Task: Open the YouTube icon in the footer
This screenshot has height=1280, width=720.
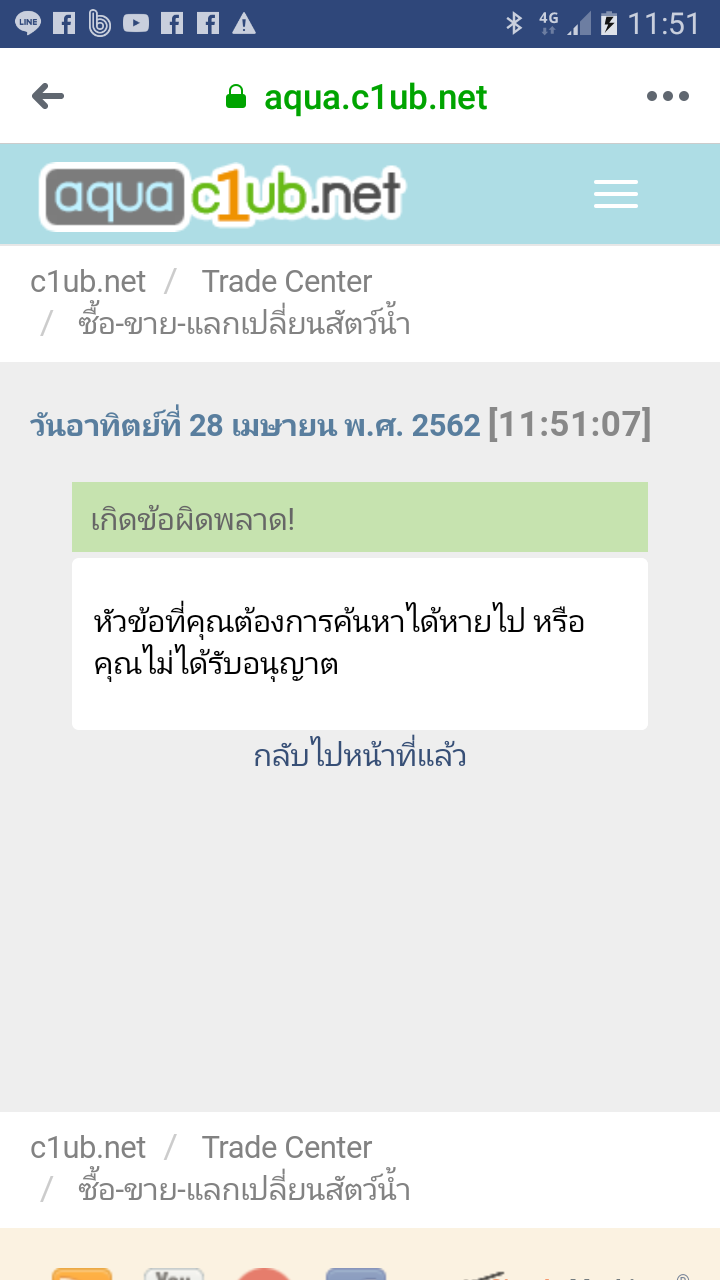Action: click(x=174, y=1272)
